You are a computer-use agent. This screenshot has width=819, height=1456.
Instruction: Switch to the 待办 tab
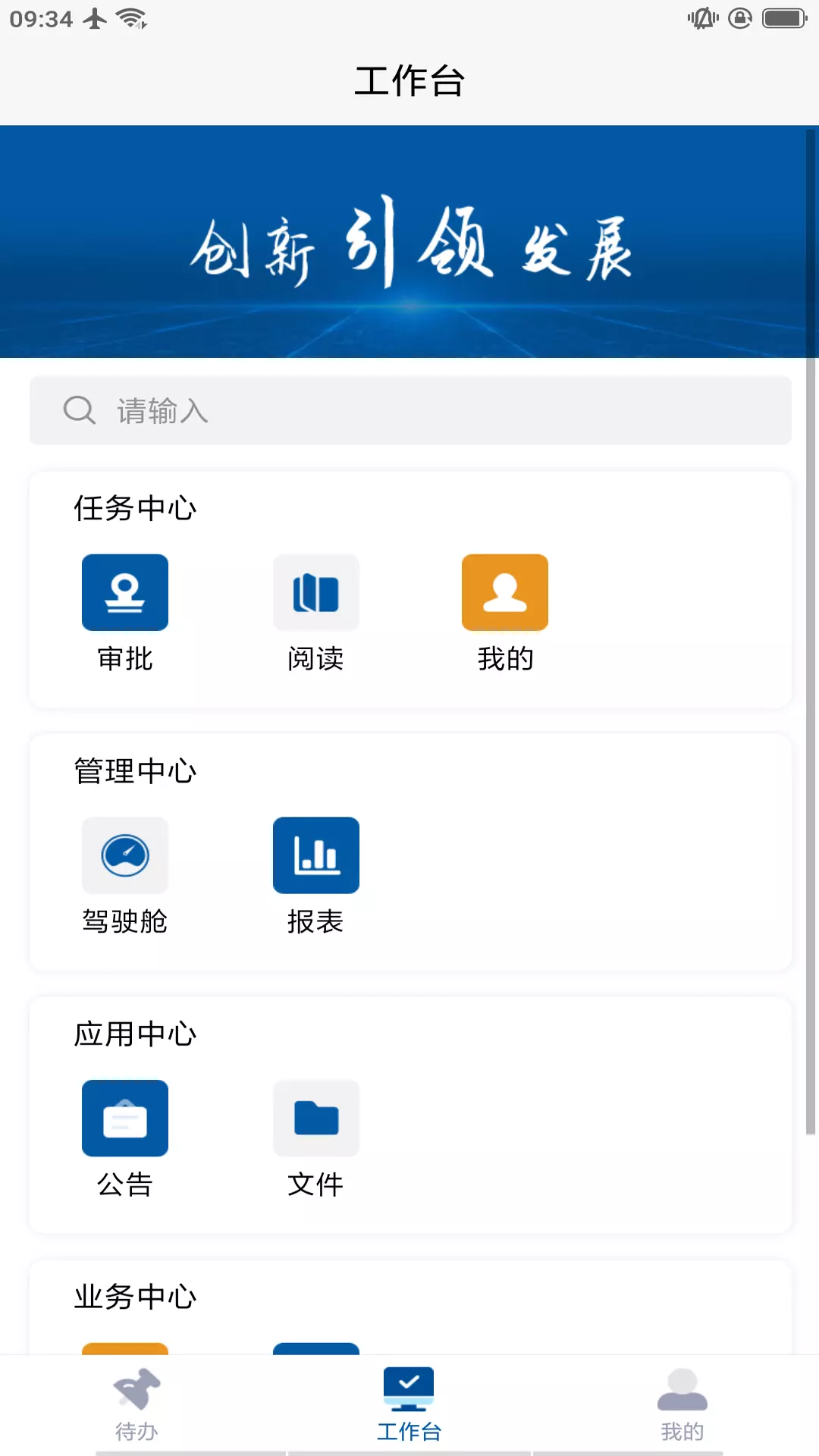(136, 1404)
